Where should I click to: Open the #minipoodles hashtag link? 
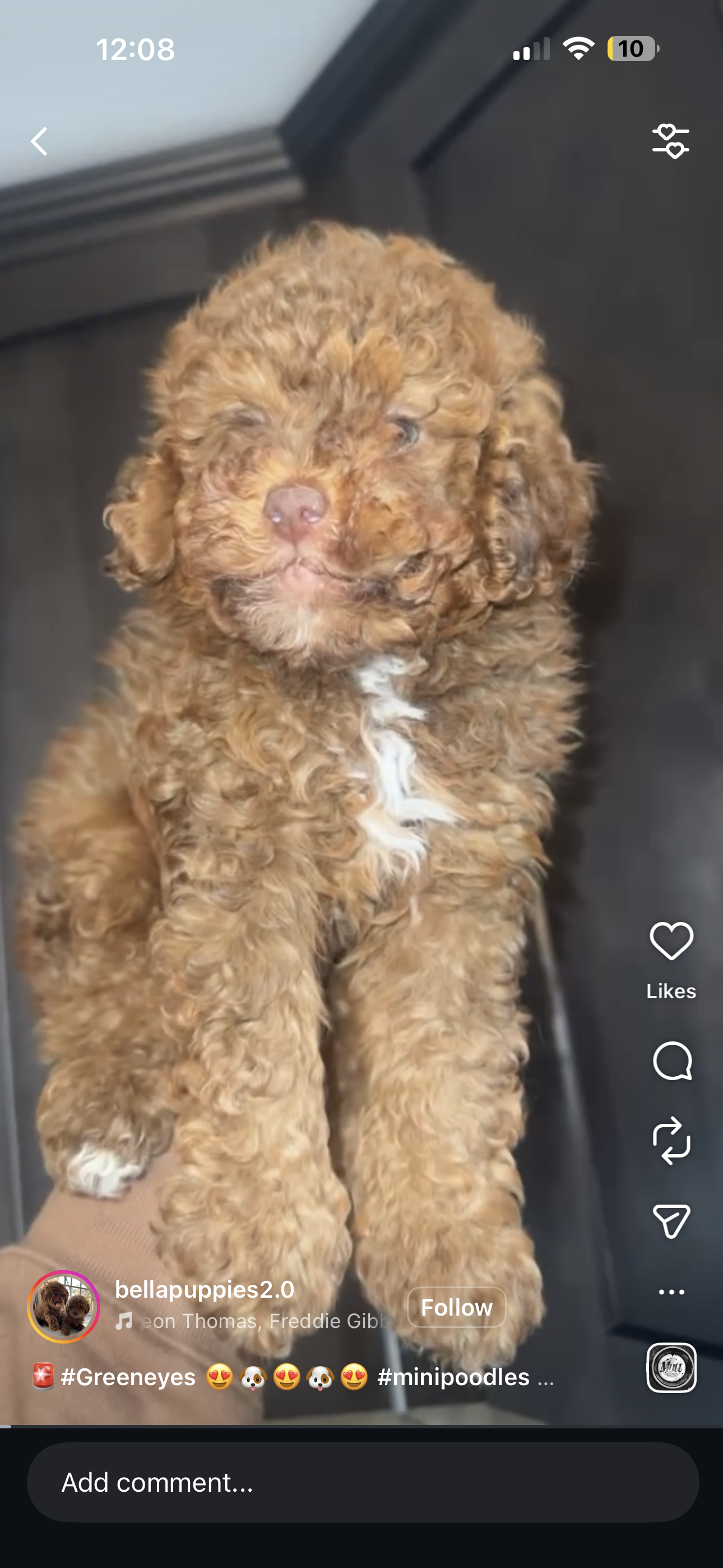[453, 1378]
